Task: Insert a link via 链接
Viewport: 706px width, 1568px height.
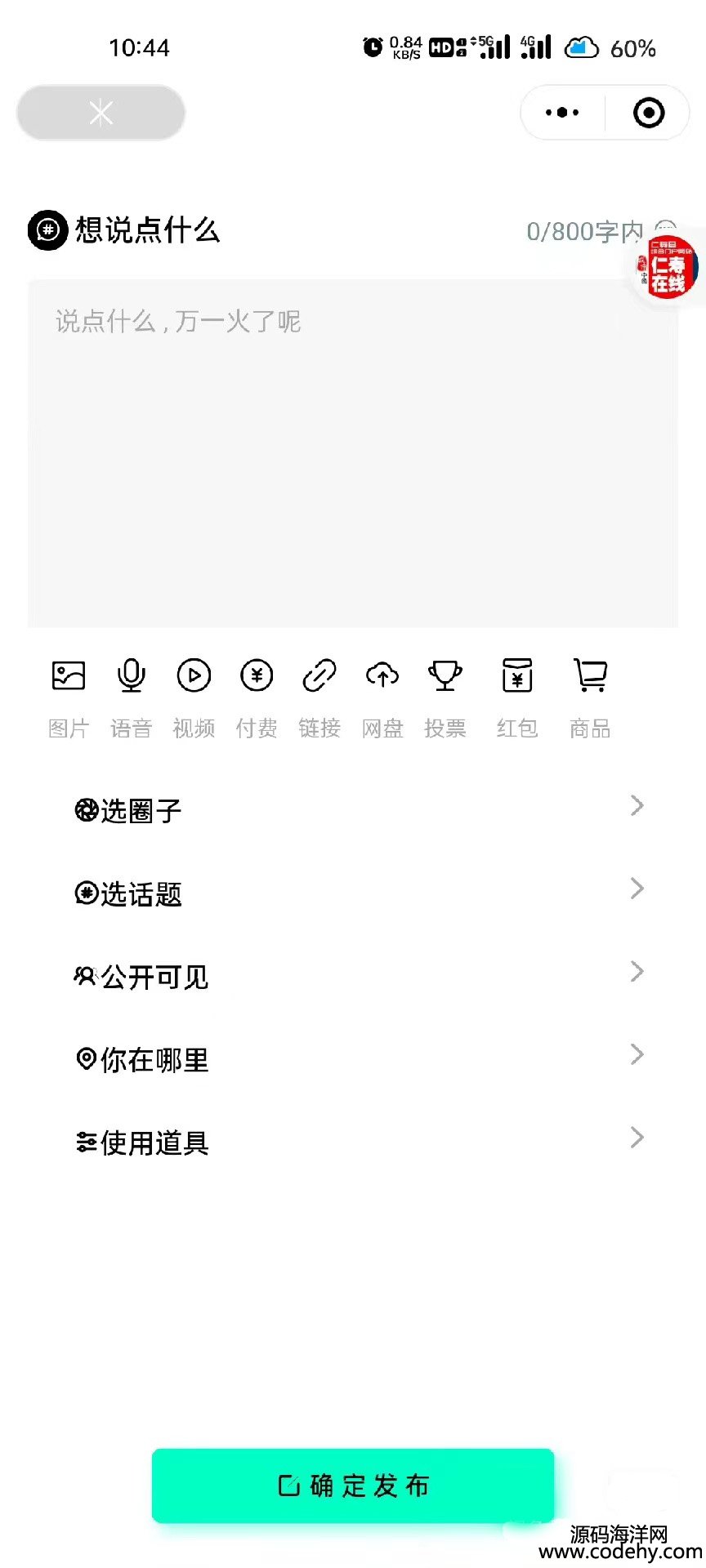Action: click(x=319, y=696)
